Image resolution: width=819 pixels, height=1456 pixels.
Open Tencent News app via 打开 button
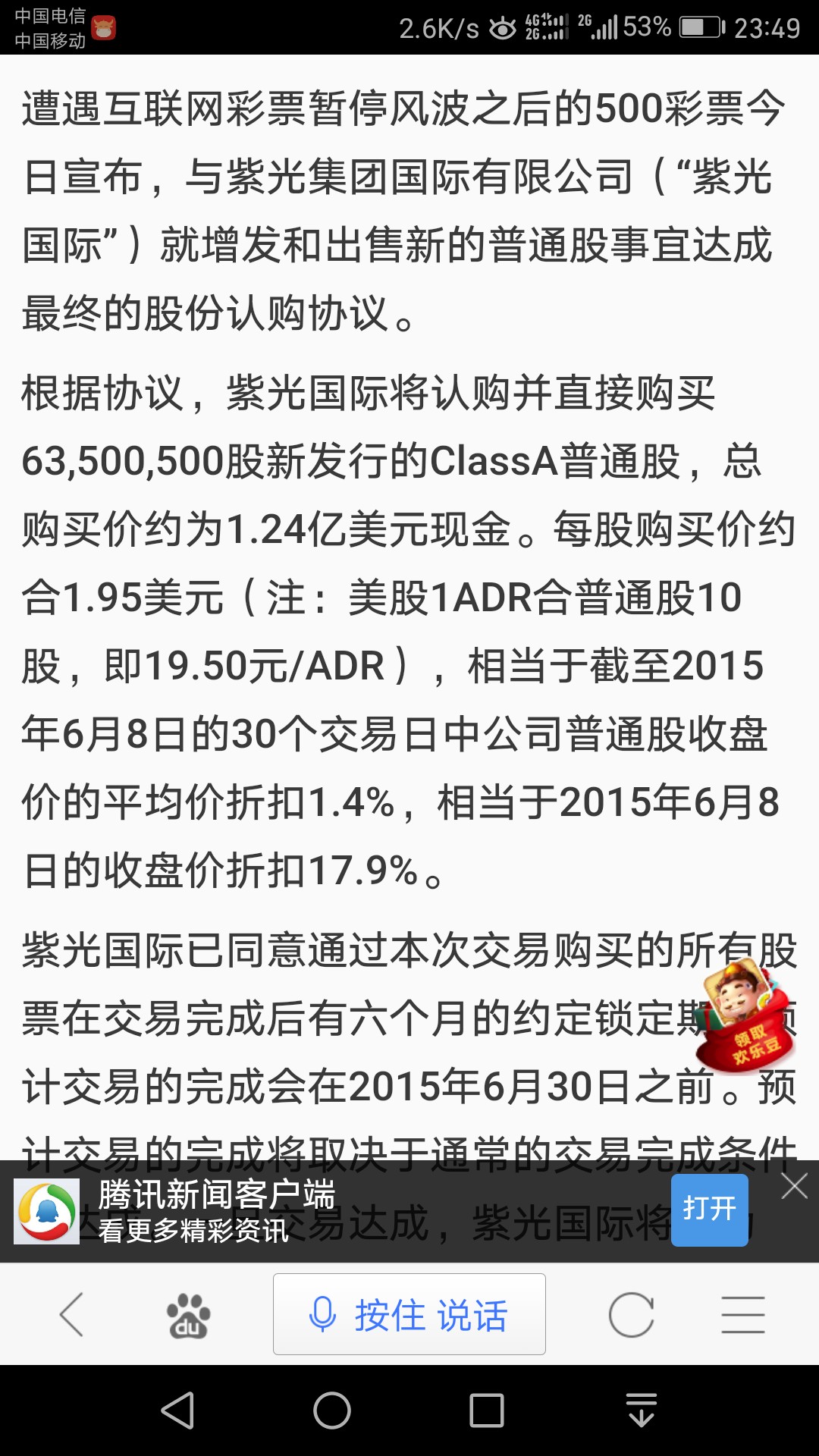tap(710, 1210)
